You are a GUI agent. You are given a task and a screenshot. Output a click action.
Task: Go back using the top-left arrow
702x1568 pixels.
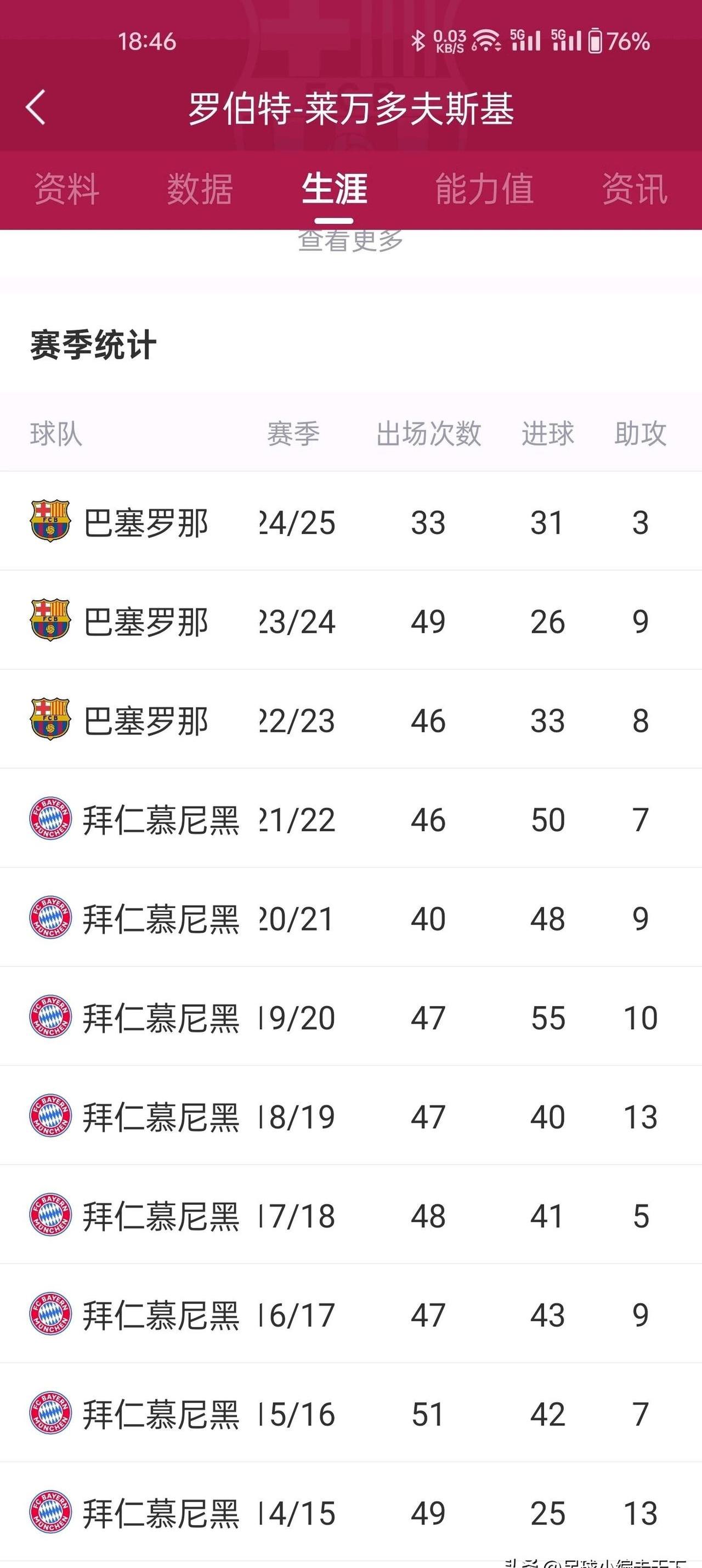tap(36, 108)
